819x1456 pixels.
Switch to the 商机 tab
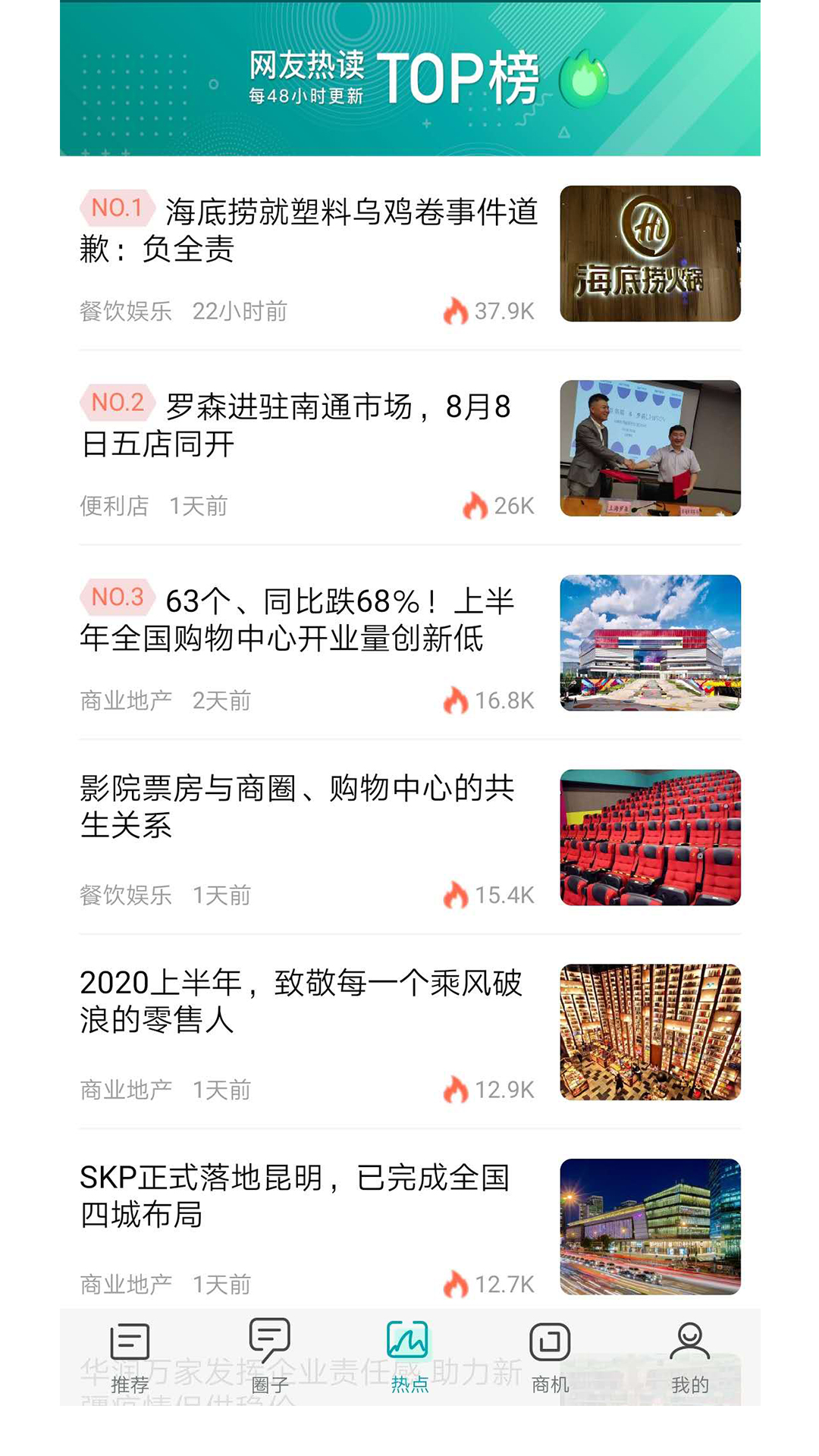[x=550, y=1357]
